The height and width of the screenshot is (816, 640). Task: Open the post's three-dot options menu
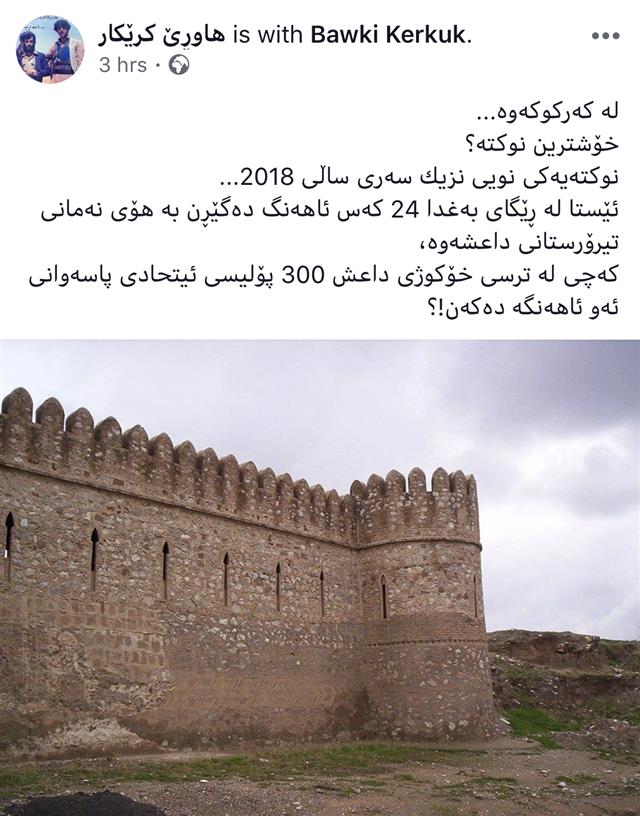pos(605,36)
